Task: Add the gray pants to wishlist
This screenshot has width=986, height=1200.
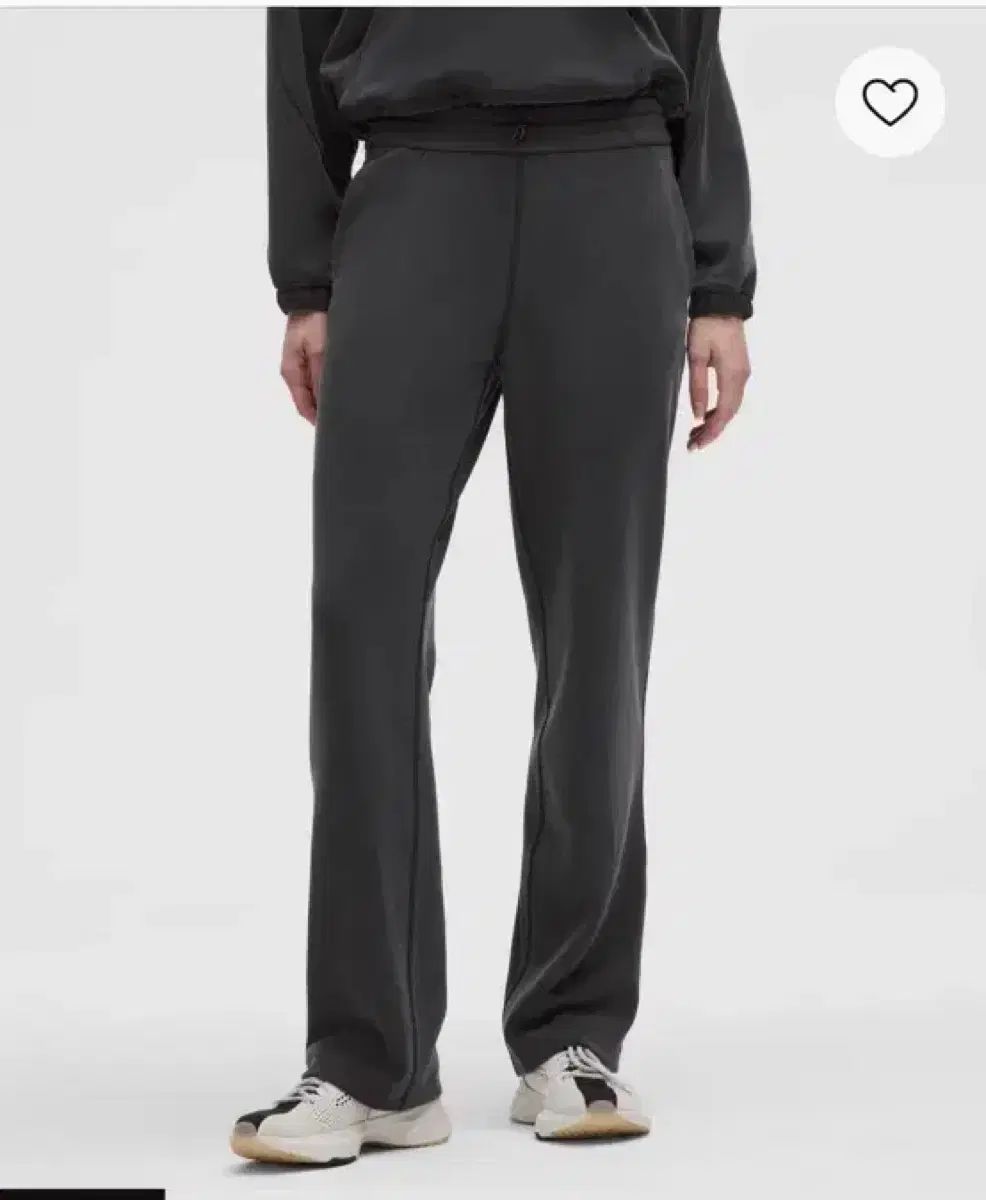Action: (889, 102)
